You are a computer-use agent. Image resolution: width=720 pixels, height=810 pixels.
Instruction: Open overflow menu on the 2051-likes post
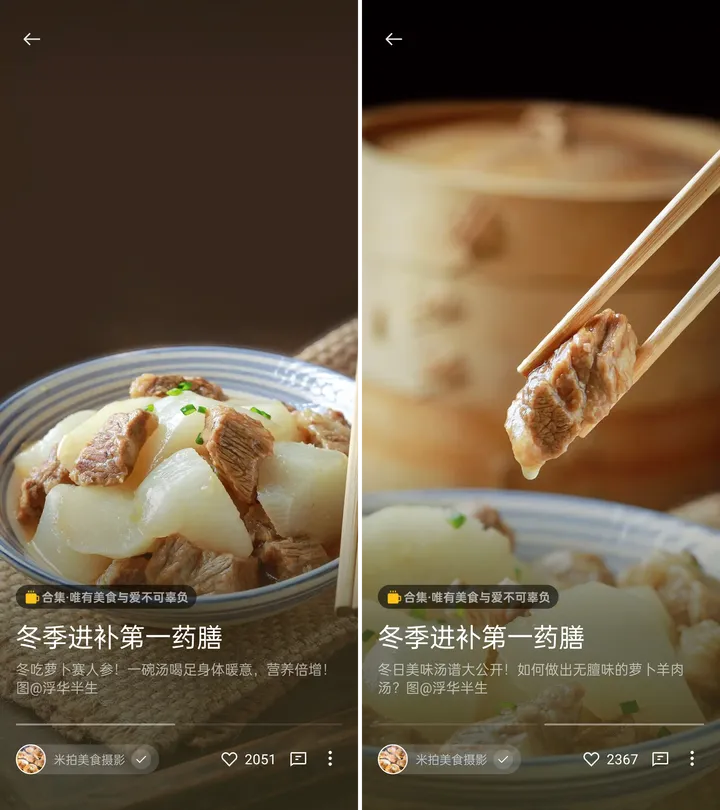[330, 759]
